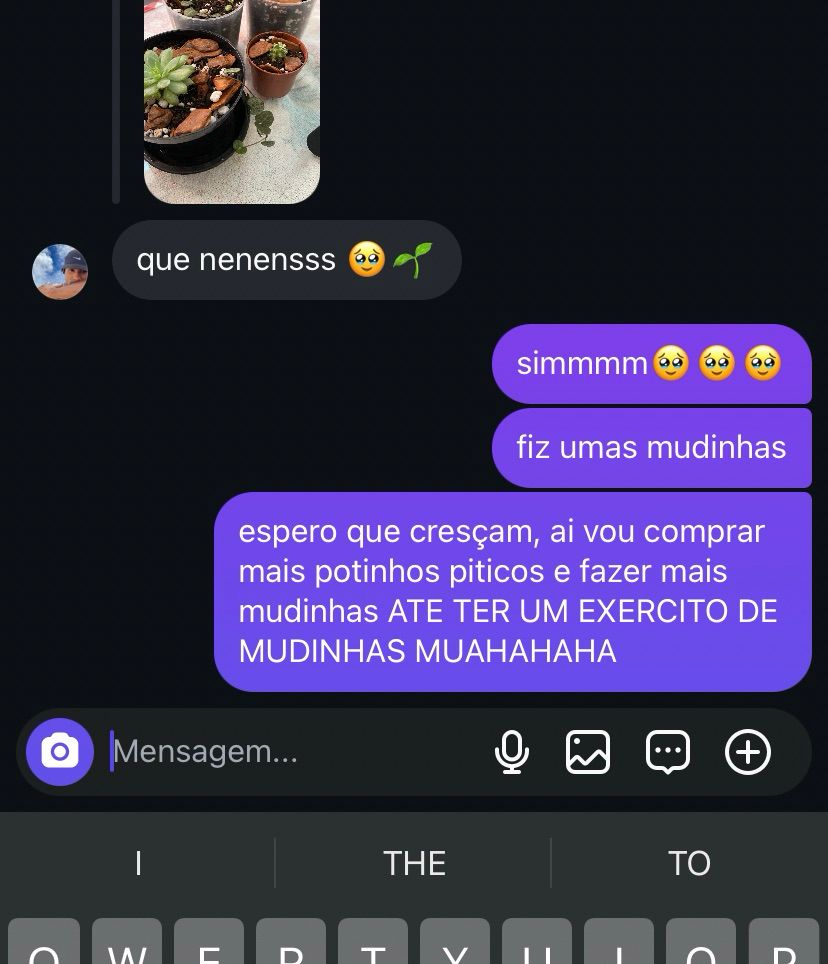Viewport: 828px width, 964px height.
Task: Open the shared plants photo thumbnail
Action: [x=232, y=100]
